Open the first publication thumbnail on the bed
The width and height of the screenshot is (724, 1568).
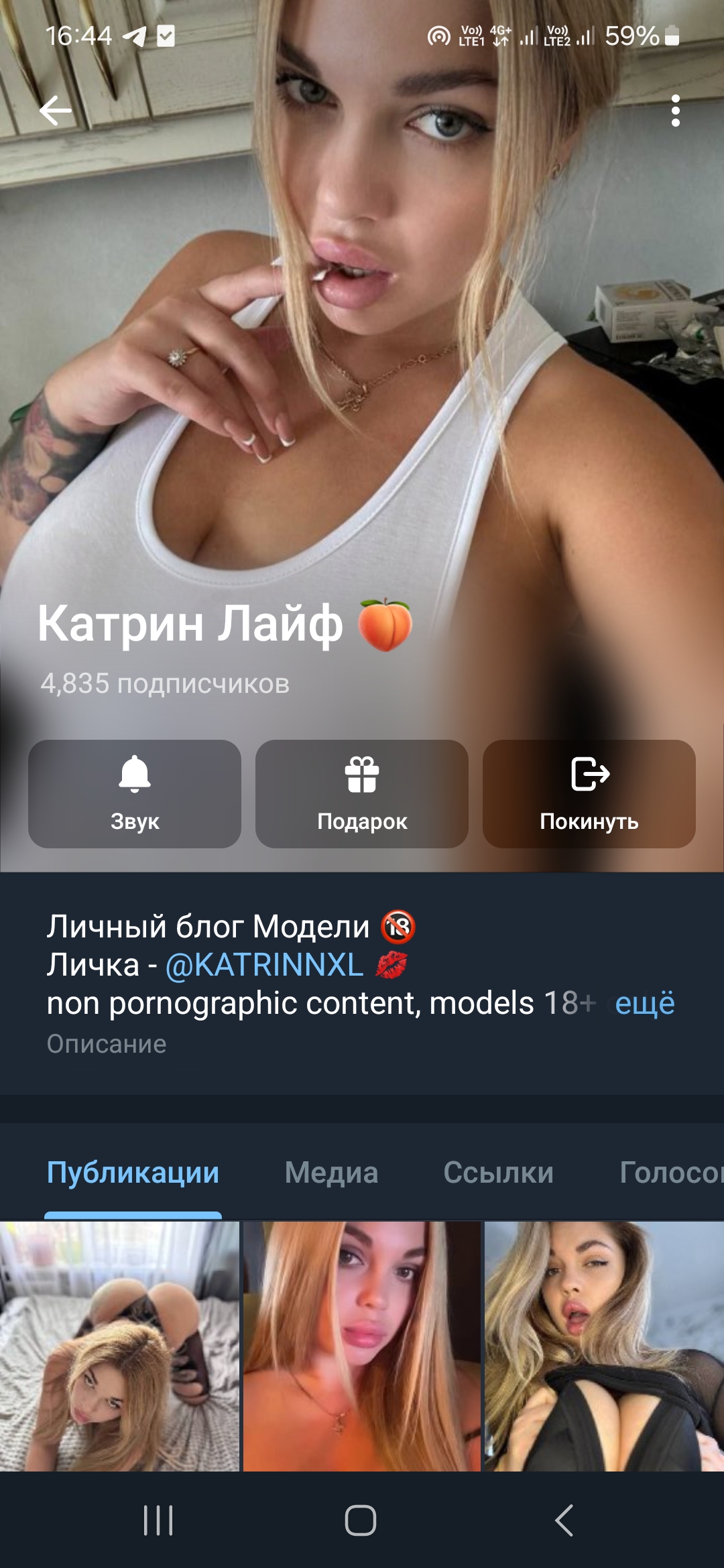pos(119,1346)
